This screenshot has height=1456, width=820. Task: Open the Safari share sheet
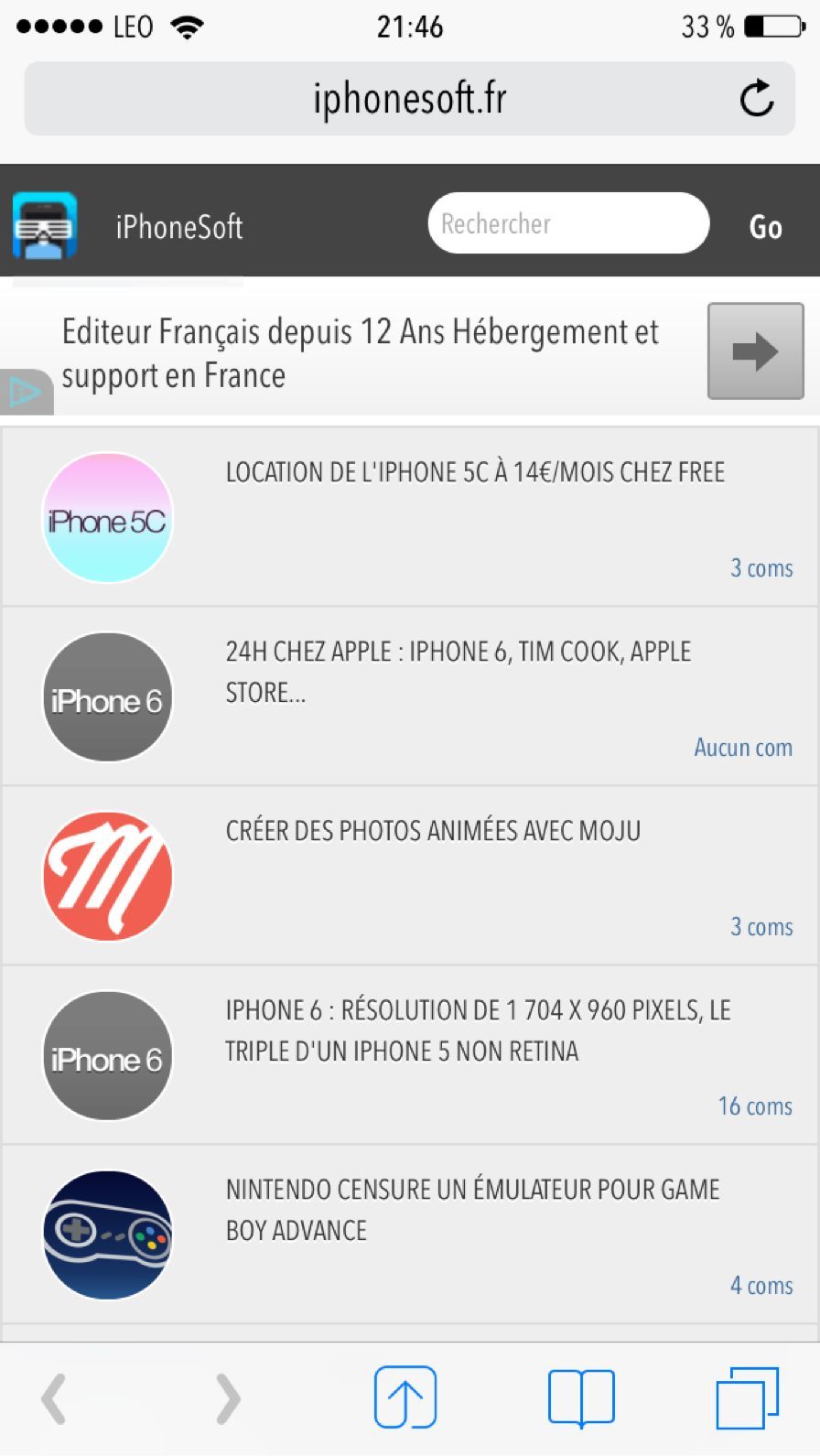(x=405, y=1397)
